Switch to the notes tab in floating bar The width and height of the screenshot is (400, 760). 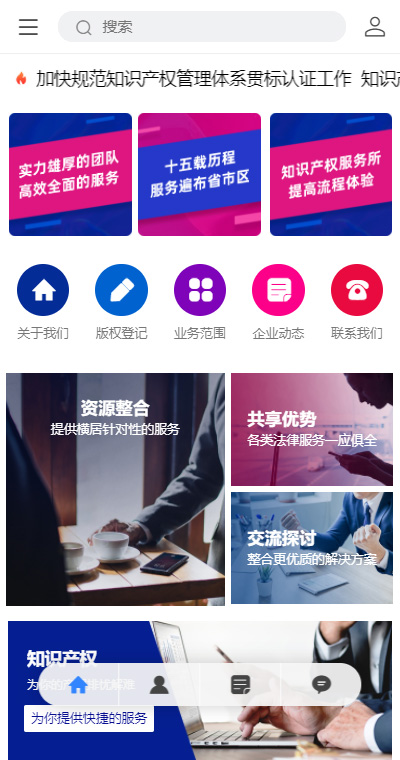(240, 685)
